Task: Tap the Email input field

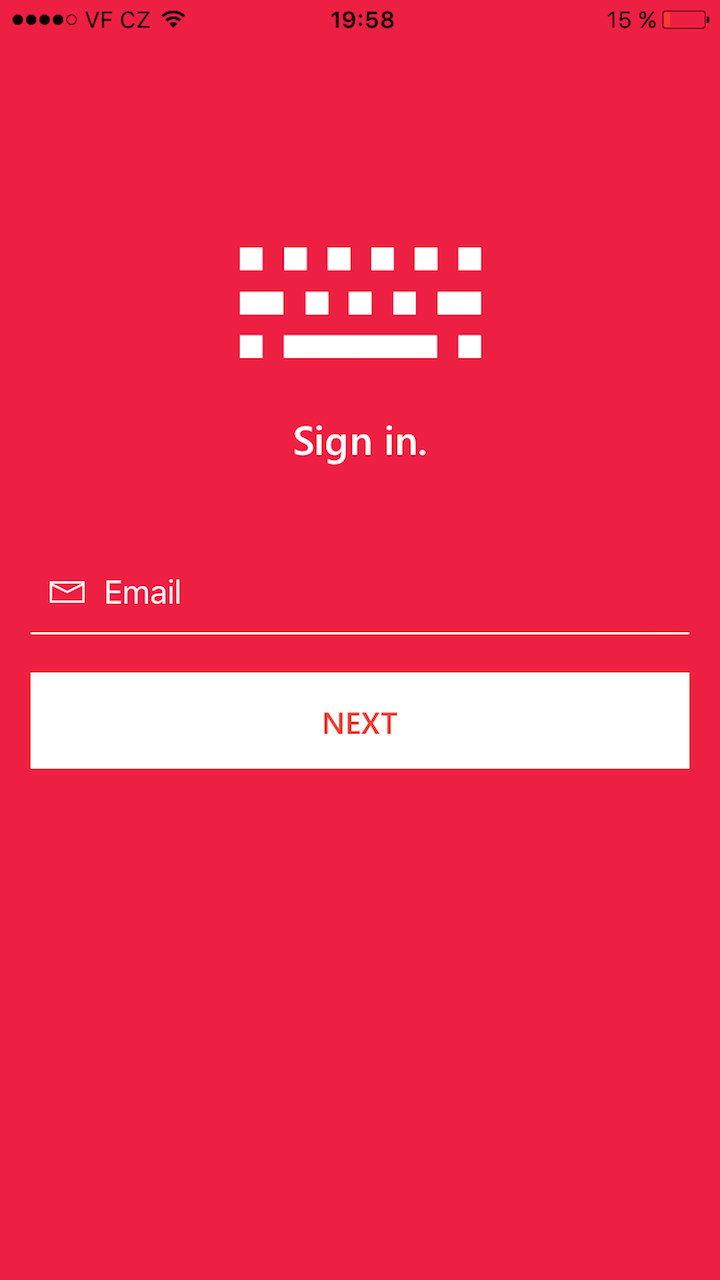Action: [360, 593]
